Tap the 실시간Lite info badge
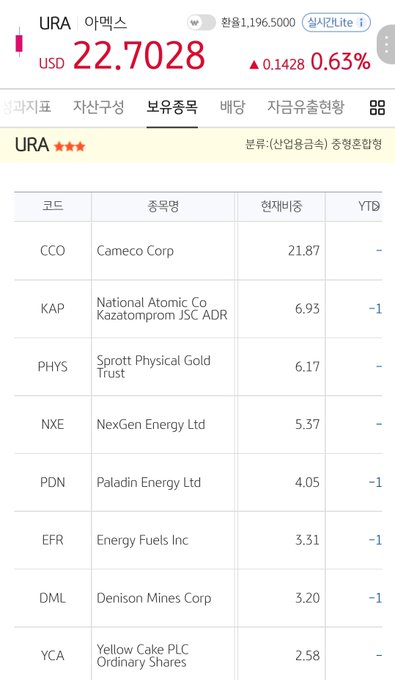The height and width of the screenshot is (680, 395). 336,23
